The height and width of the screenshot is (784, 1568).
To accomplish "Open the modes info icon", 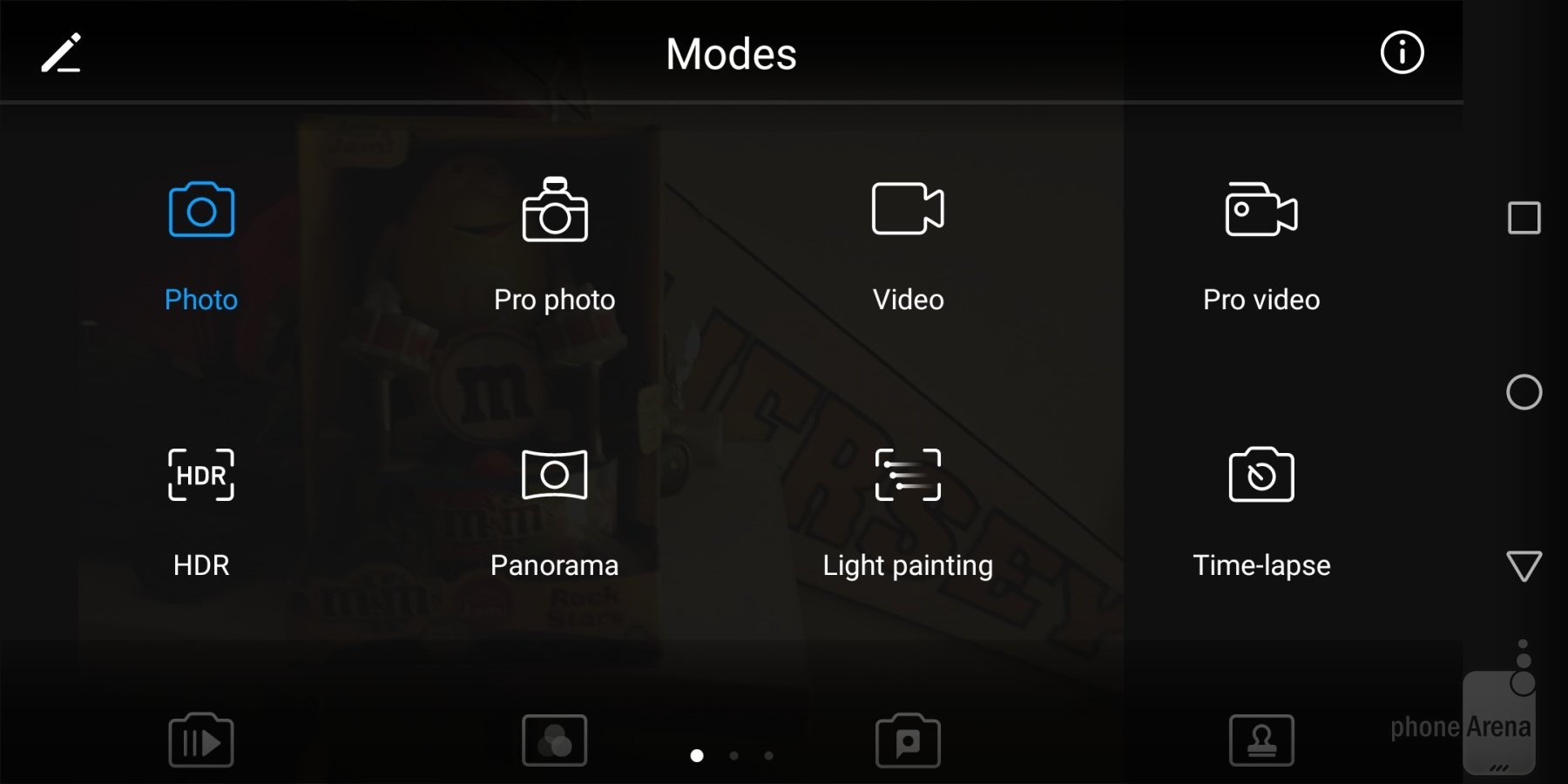I will [x=1402, y=53].
